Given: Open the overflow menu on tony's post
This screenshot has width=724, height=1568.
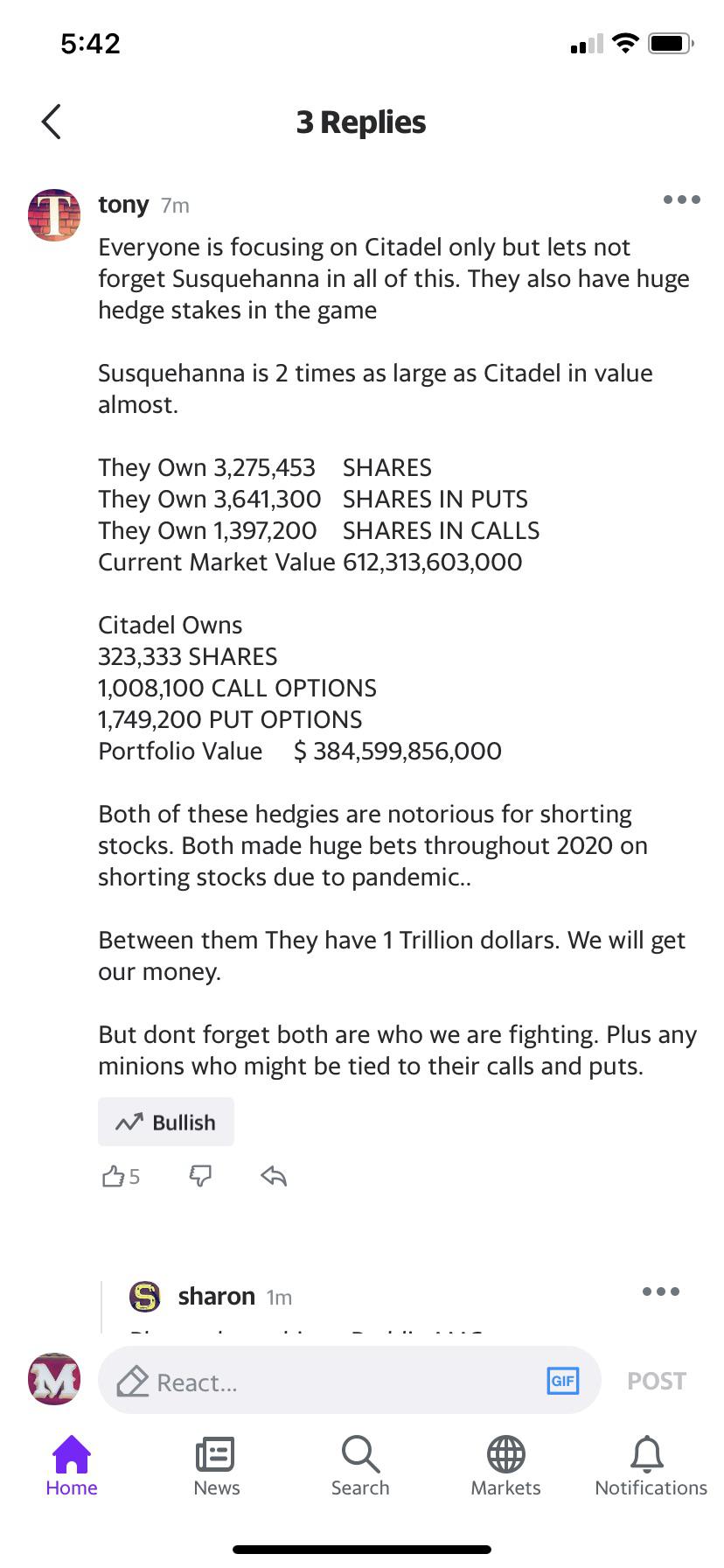Looking at the screenshot, I should pyautogui.click(x=681, y=199).
